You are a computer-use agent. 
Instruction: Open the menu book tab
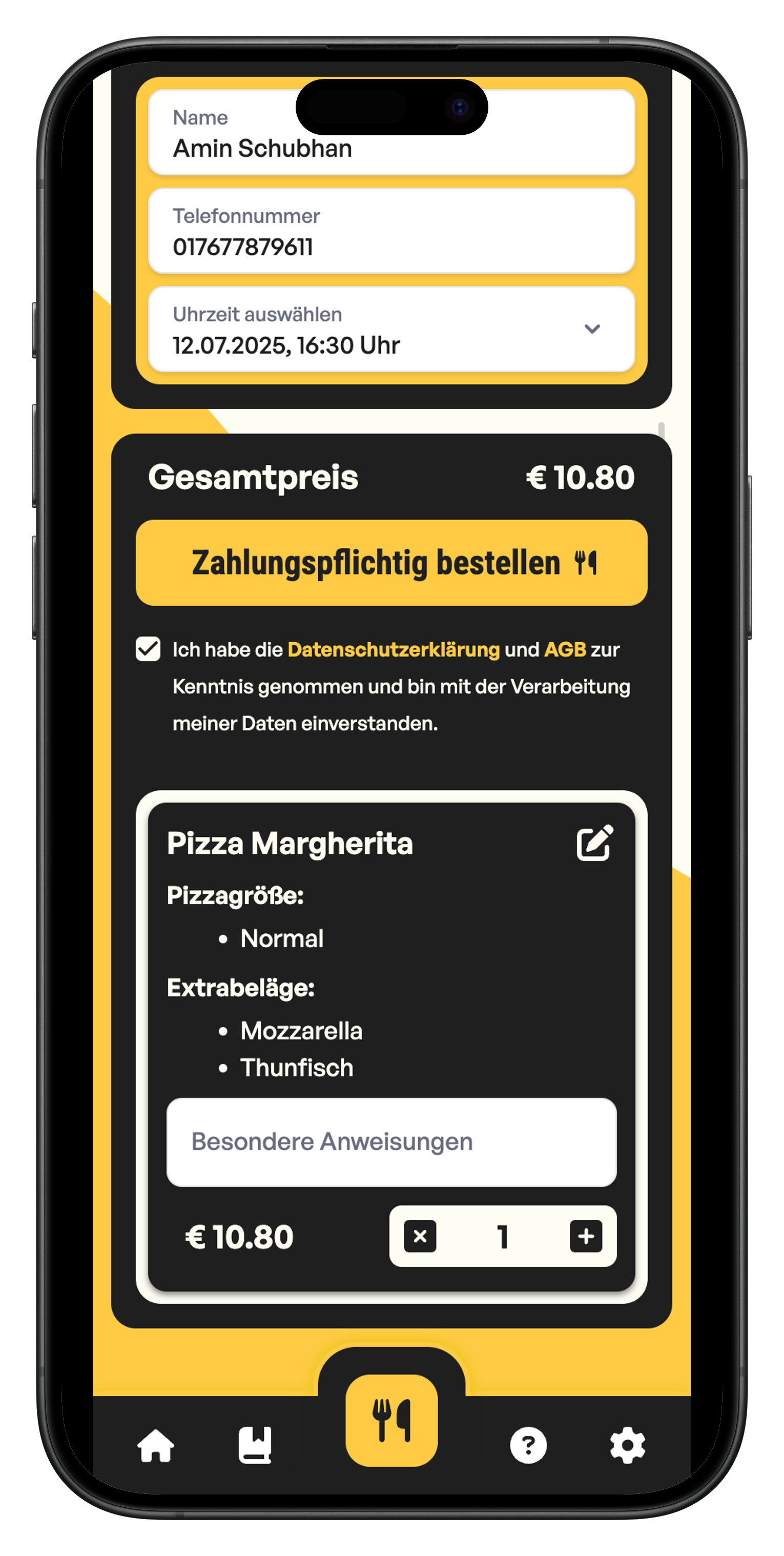(x=255, y=1446)
